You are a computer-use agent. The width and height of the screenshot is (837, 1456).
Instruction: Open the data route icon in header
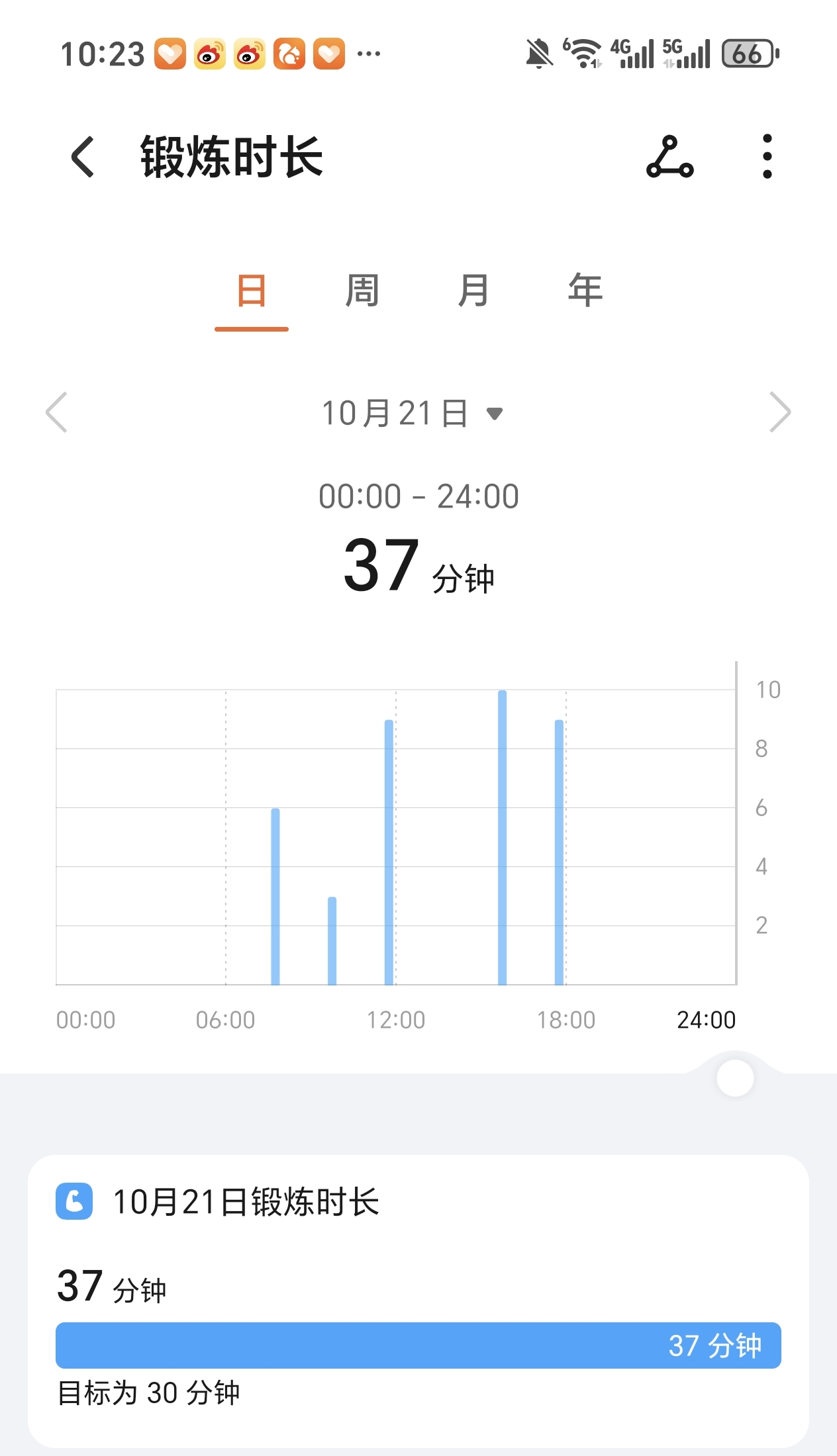click(x=669, y=157)
